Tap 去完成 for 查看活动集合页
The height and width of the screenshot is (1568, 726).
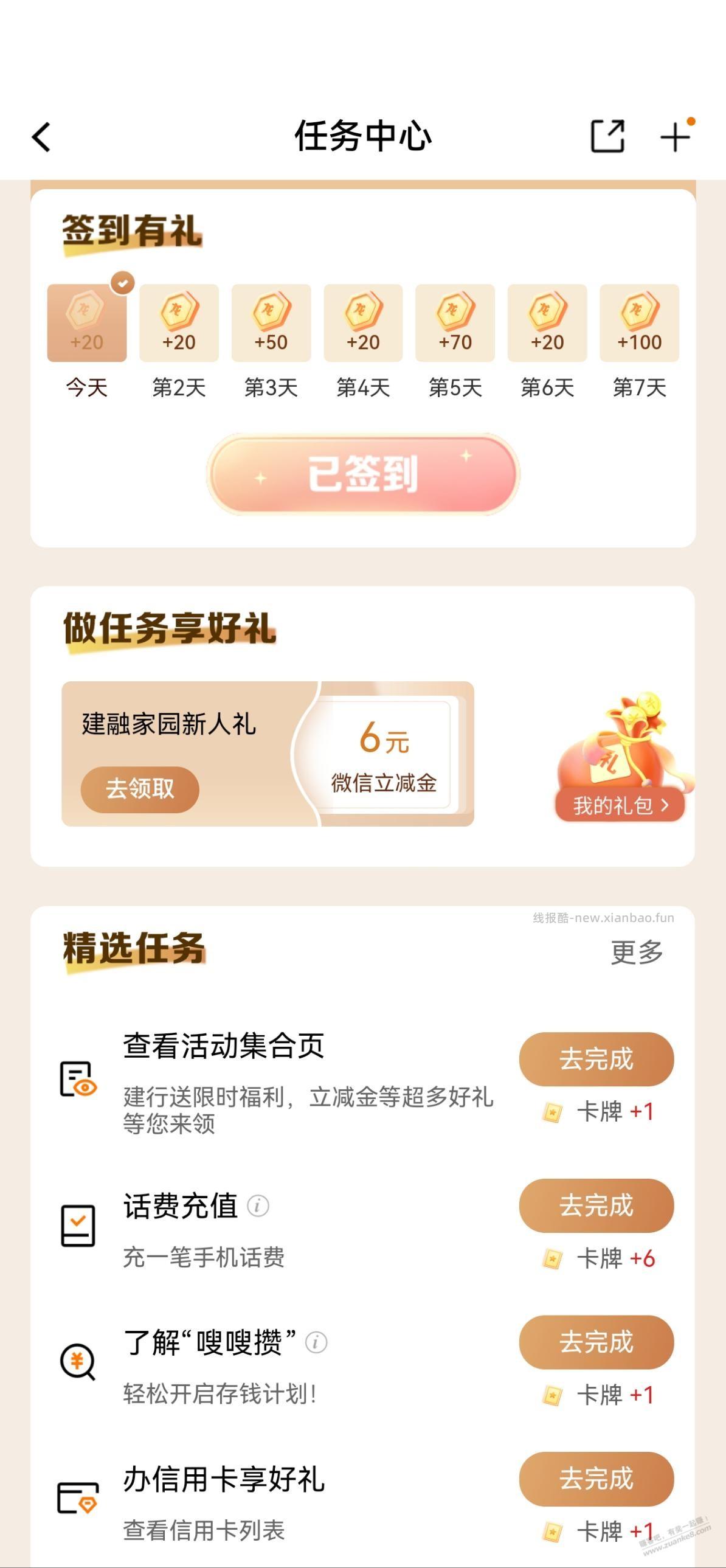click(x=596, y=1059)
